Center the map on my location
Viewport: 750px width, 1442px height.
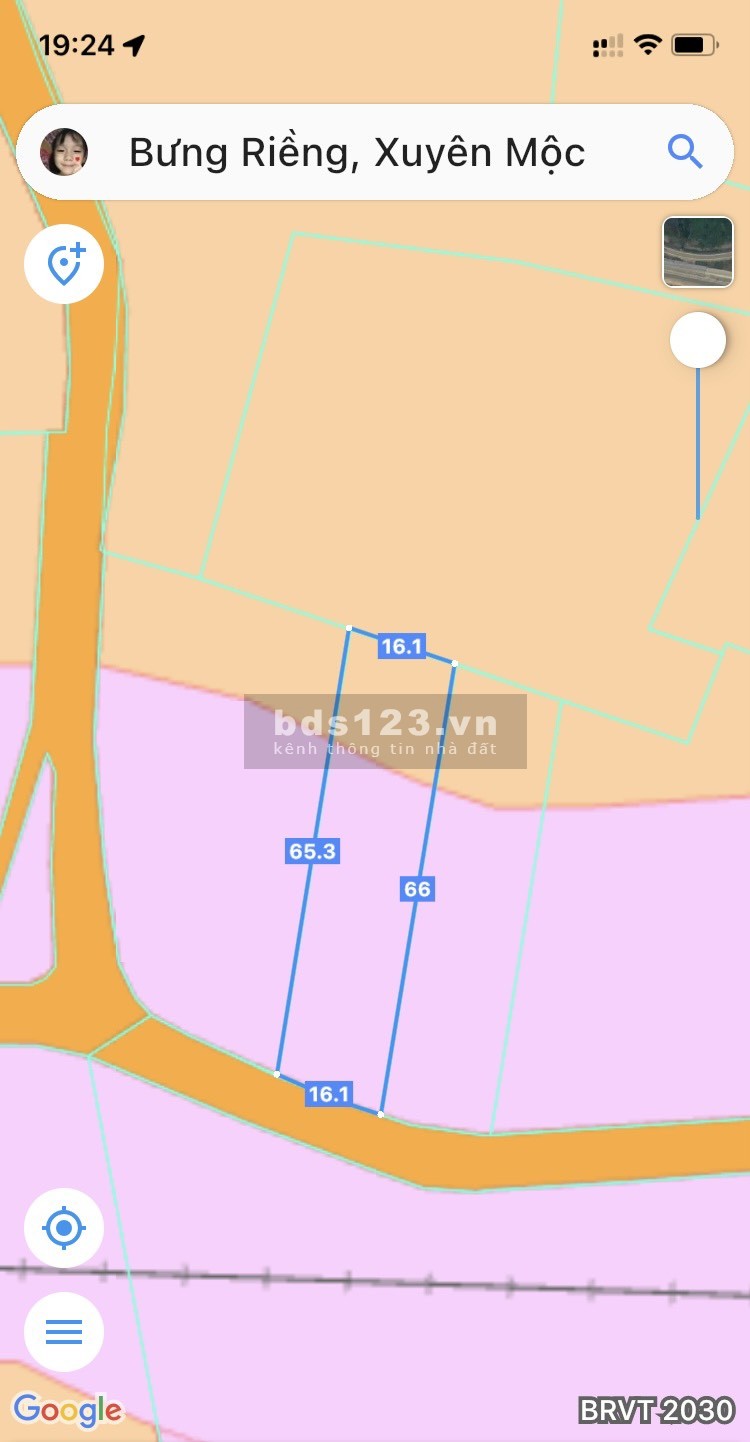tap(64, 1227)
